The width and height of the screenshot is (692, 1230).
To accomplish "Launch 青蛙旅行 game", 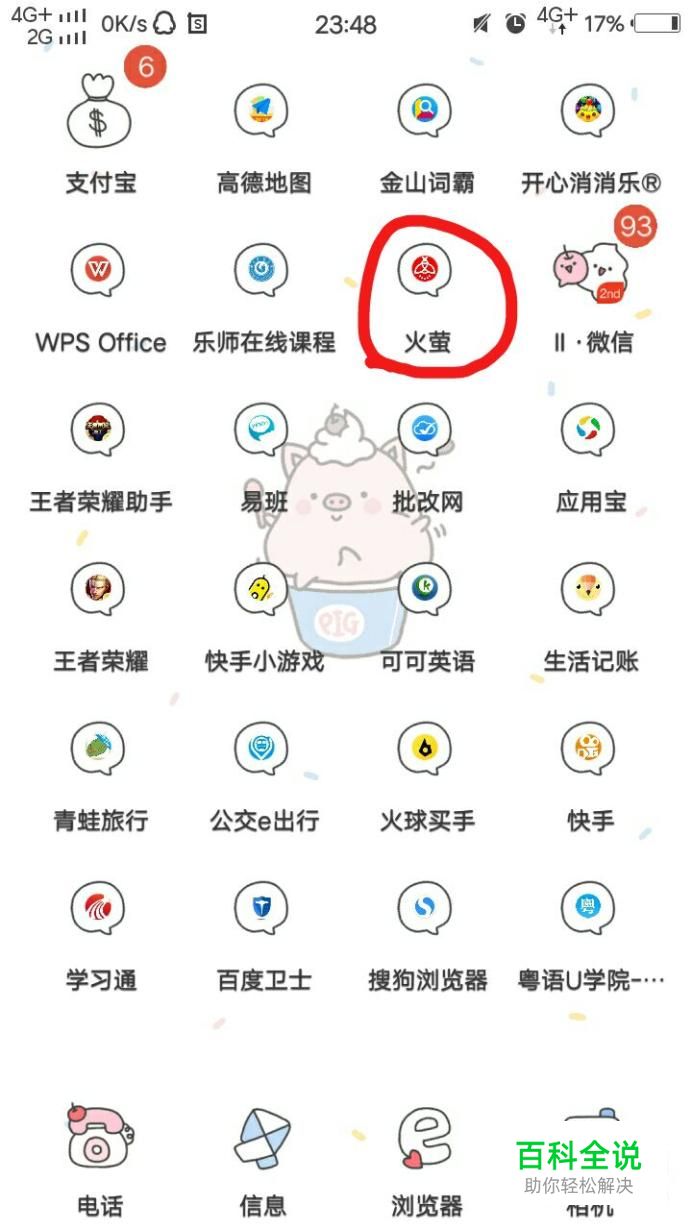I will click(99, 749).
